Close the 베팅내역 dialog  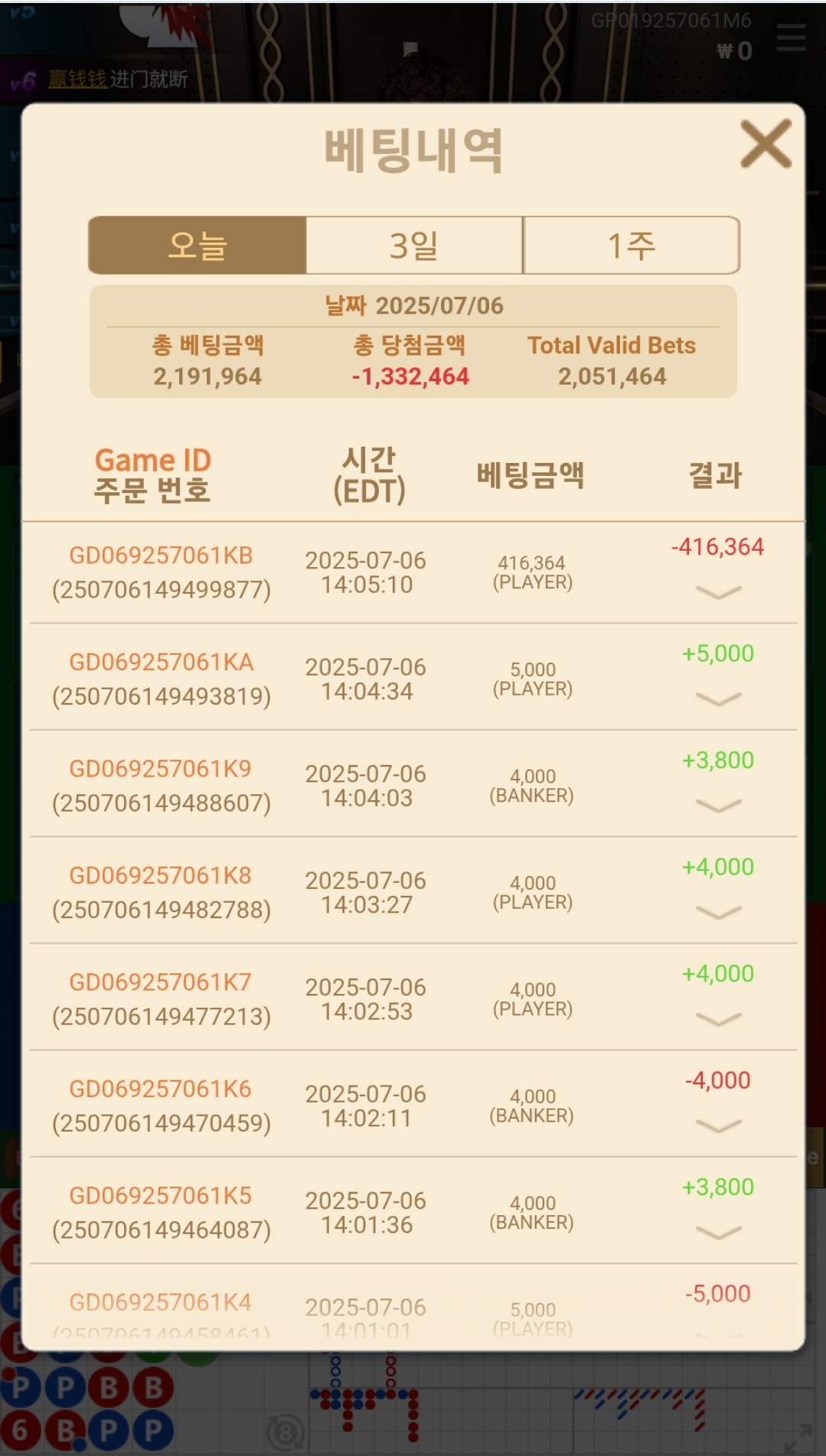[x=766, y=143]
